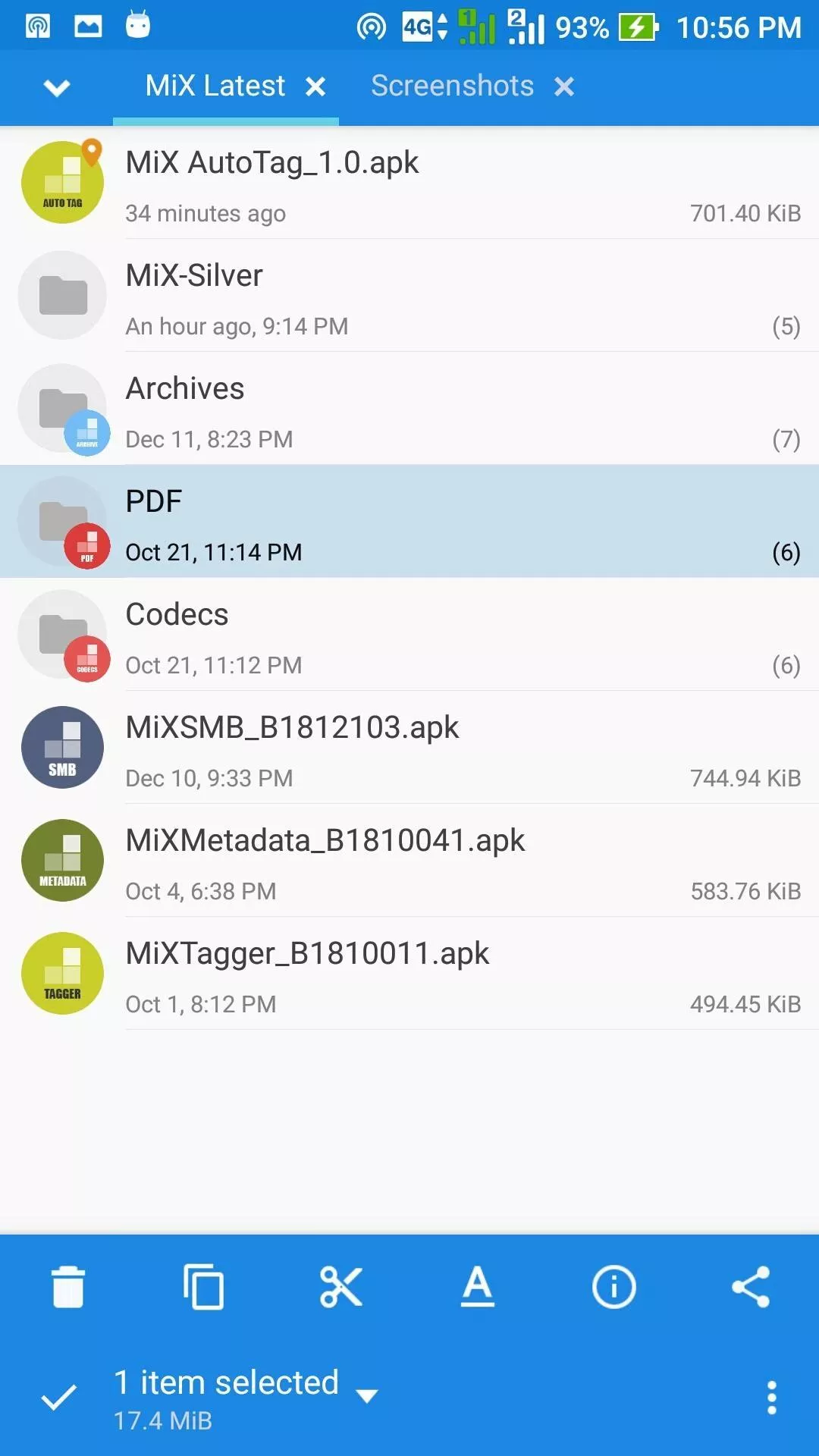Rename the selected item

point(478,1286)
